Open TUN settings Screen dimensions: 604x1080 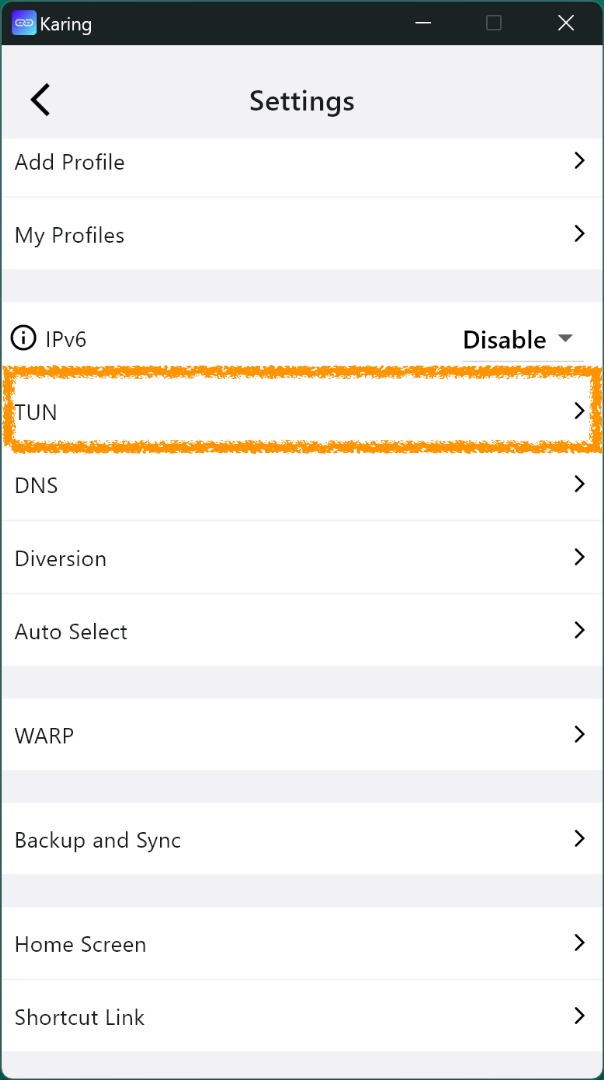pyautogui.click(x=302, y=411)
